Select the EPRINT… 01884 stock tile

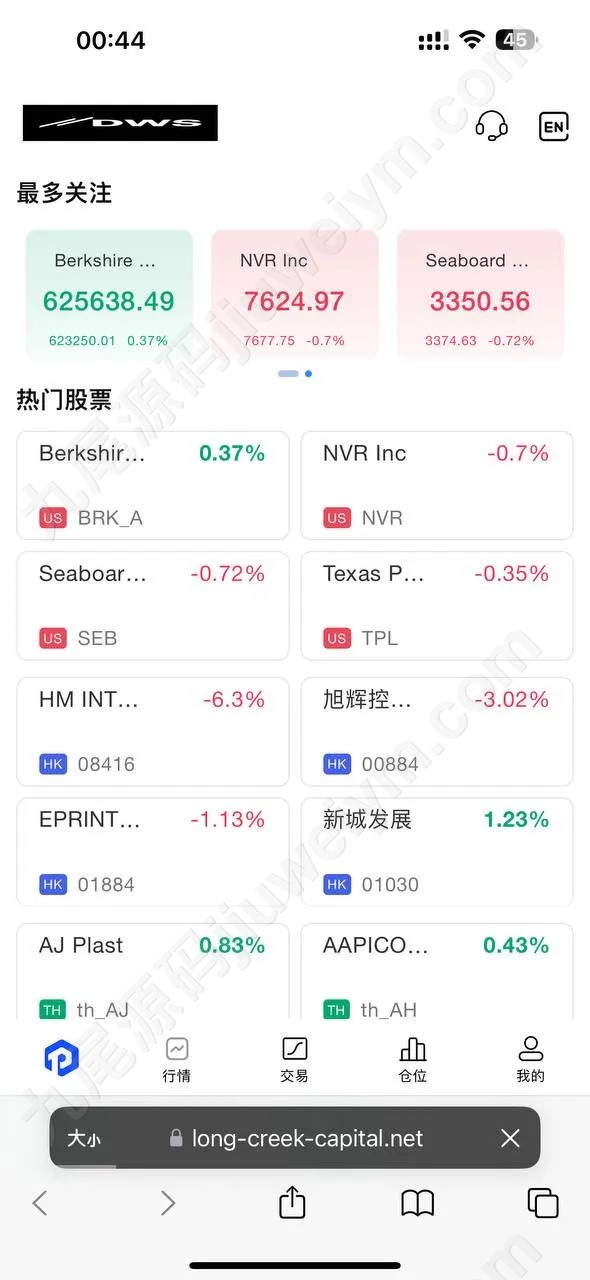(x=153, y=852)
